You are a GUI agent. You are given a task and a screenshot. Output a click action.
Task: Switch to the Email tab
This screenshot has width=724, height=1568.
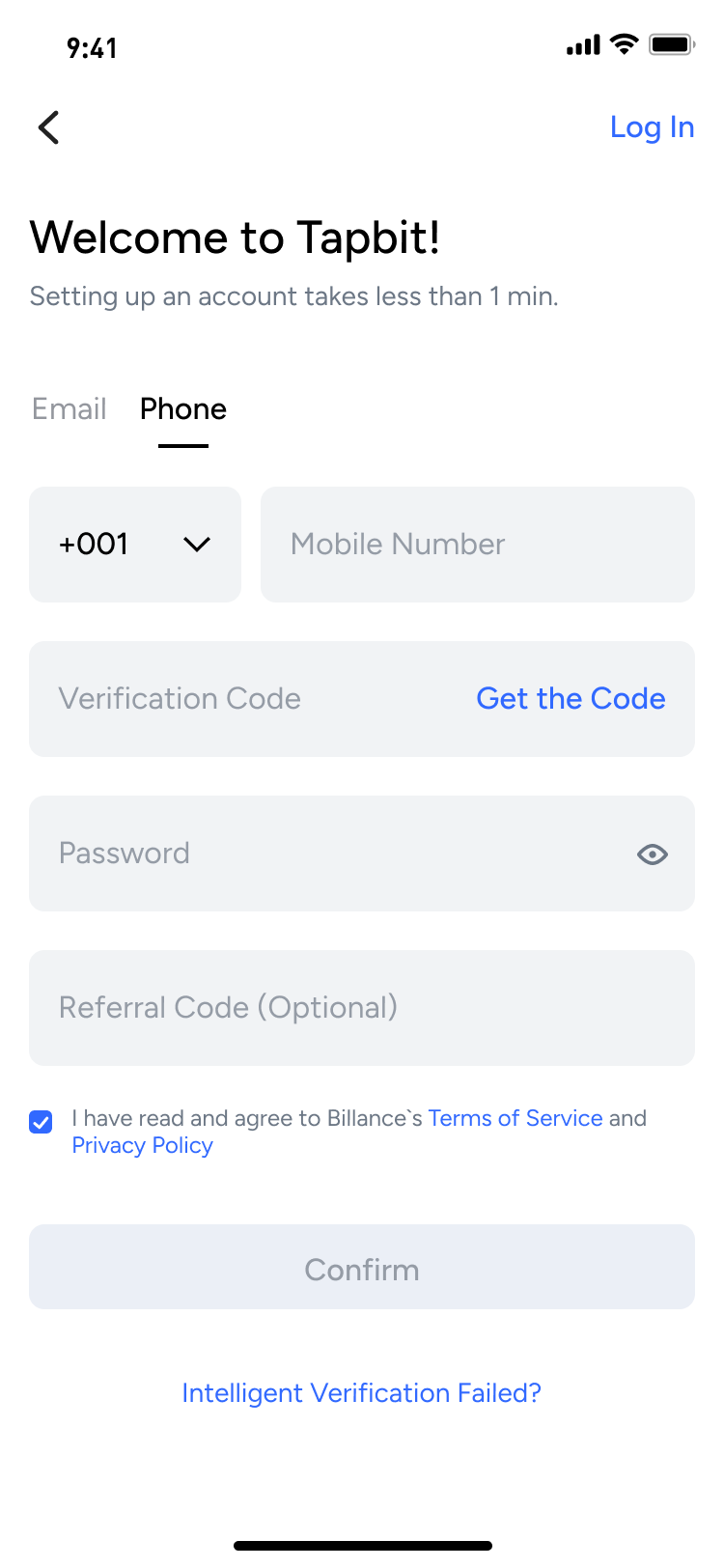(70, 409)
